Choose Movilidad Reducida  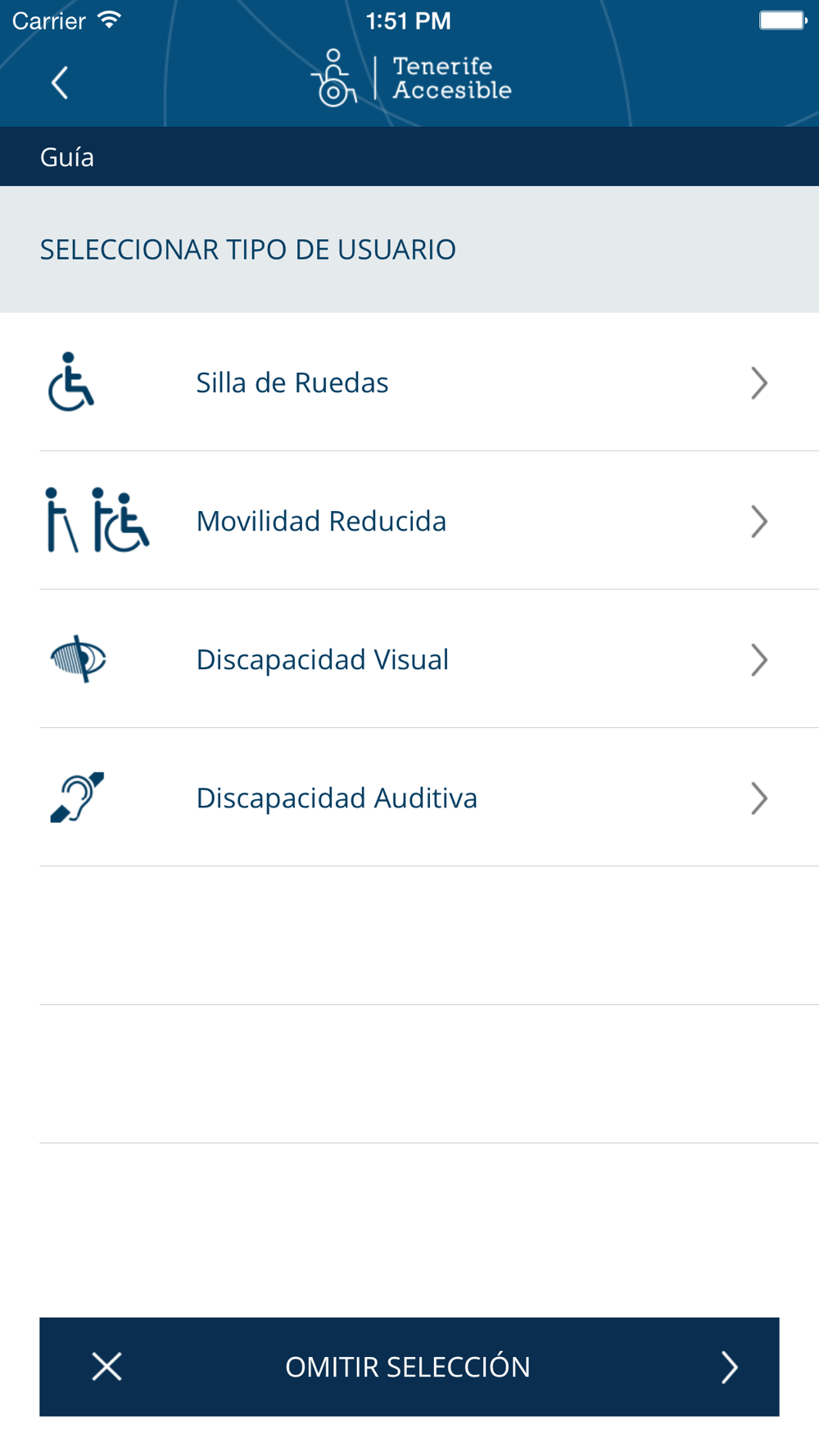409,521
